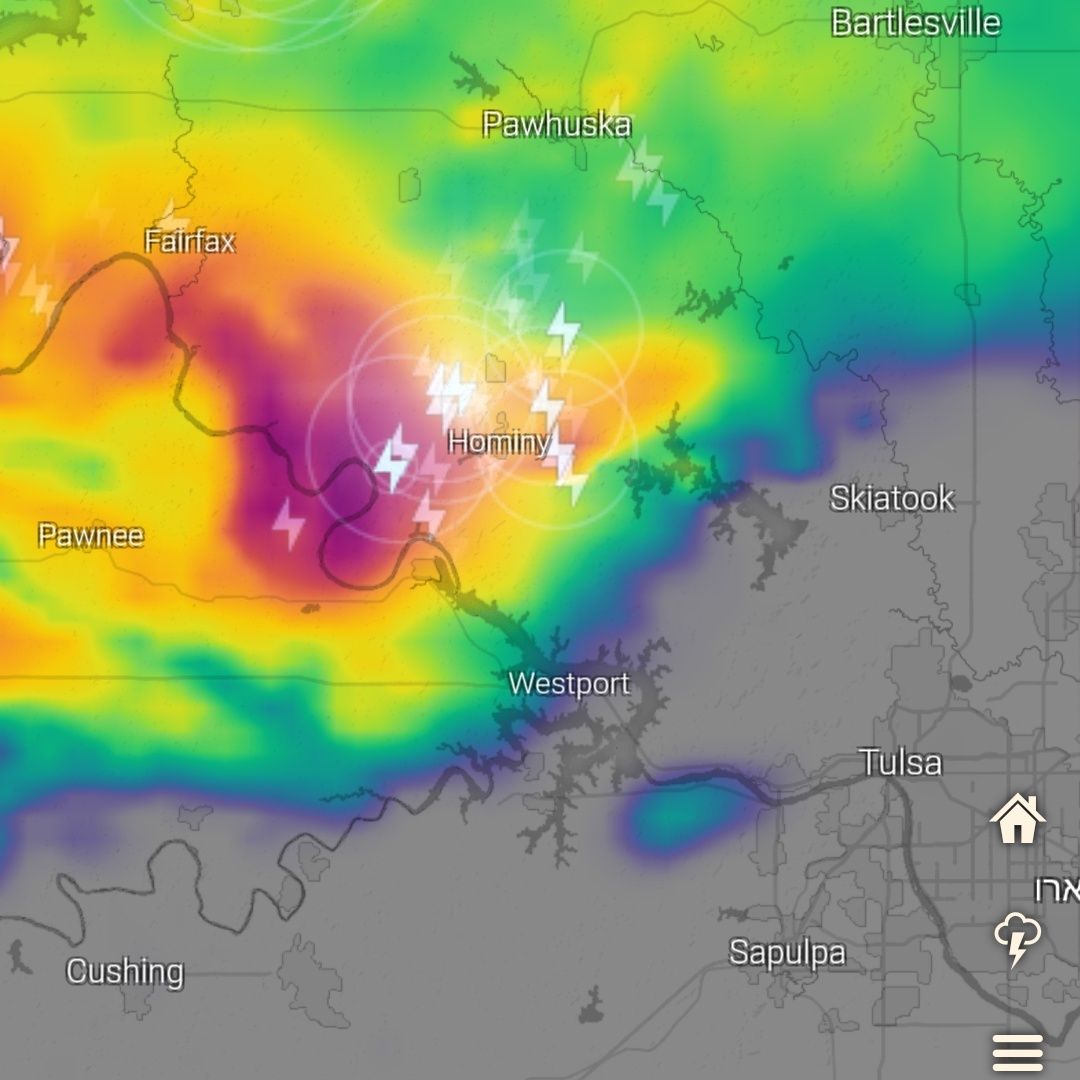Open the hamburger menu
Viewport: 1080px width, 1080px height.
(1017, 1052)
